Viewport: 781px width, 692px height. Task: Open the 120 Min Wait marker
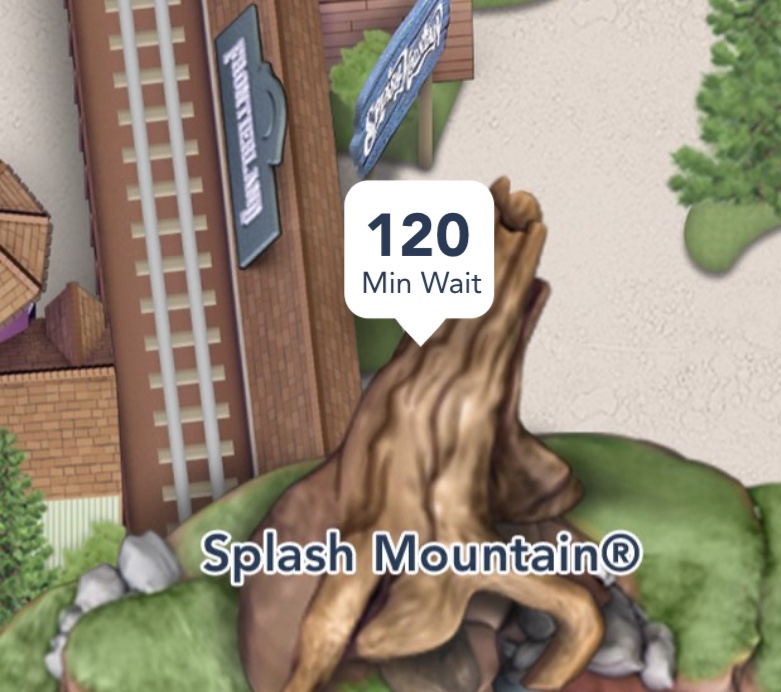click(x=420, y=251)
